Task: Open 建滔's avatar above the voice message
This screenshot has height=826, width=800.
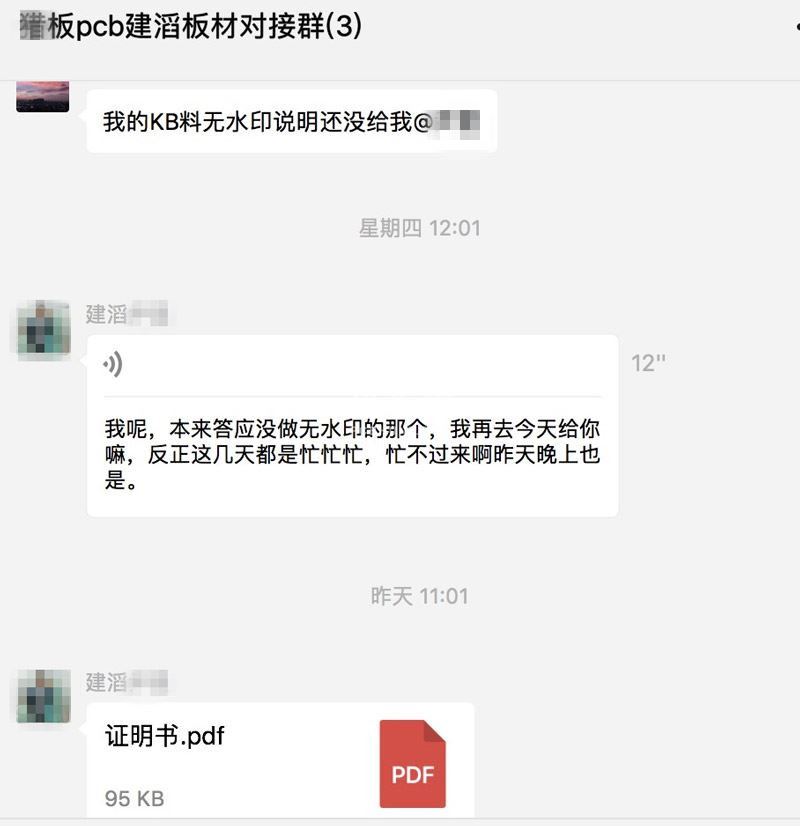Action: point(43,327)
